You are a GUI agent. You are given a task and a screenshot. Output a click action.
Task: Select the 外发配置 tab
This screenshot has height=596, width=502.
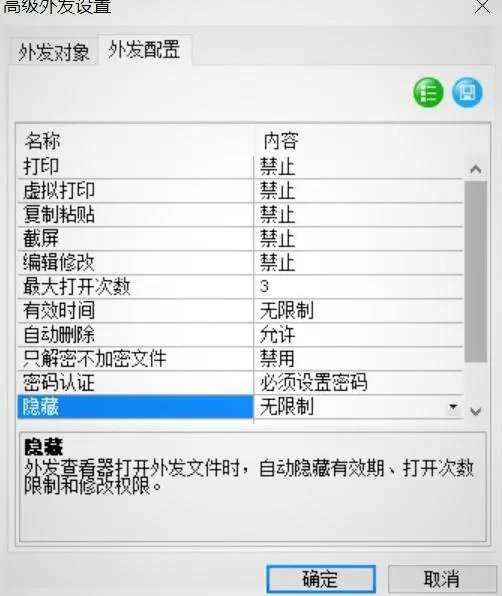tap(144, 49)
